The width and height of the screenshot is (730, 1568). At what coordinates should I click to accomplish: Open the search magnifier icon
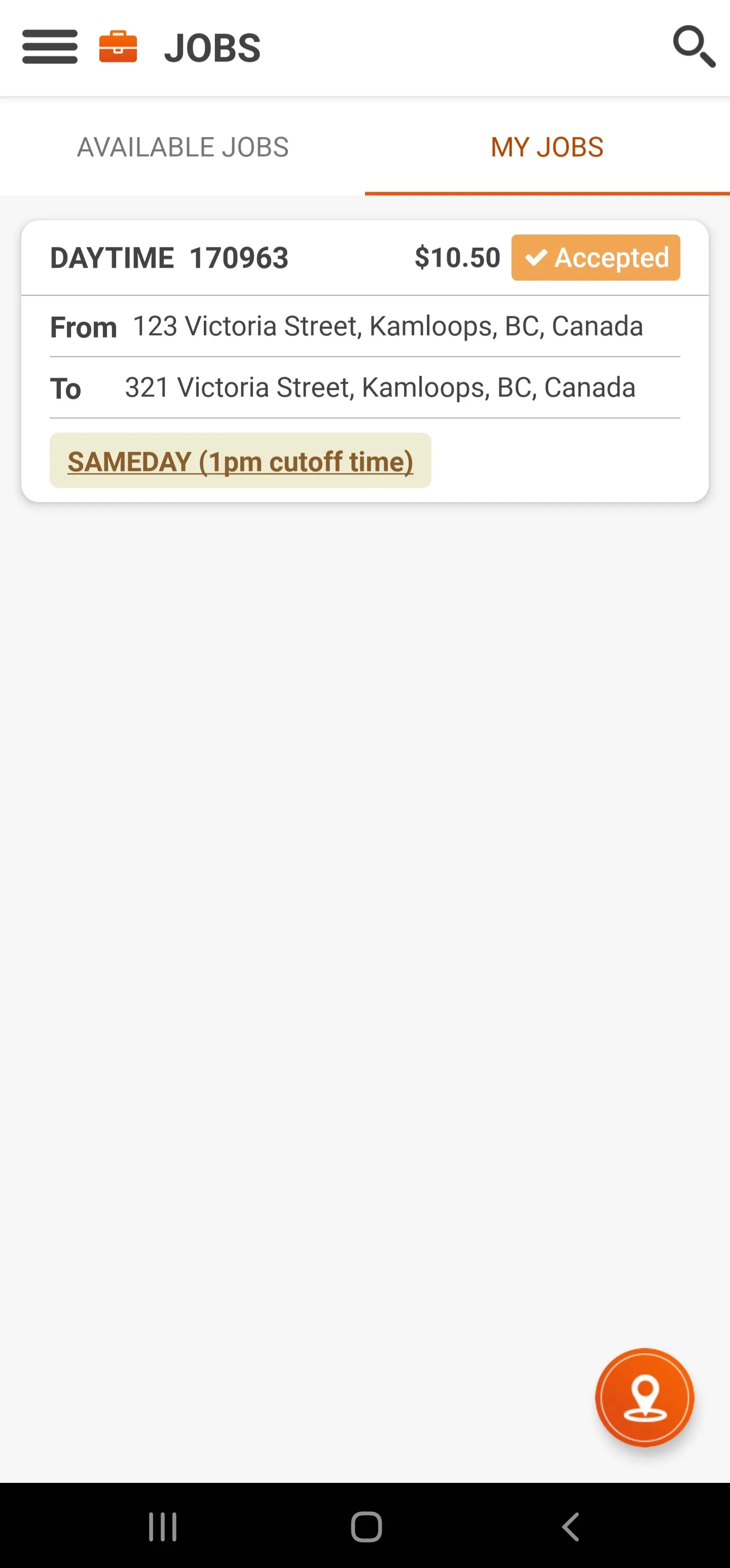694,46
